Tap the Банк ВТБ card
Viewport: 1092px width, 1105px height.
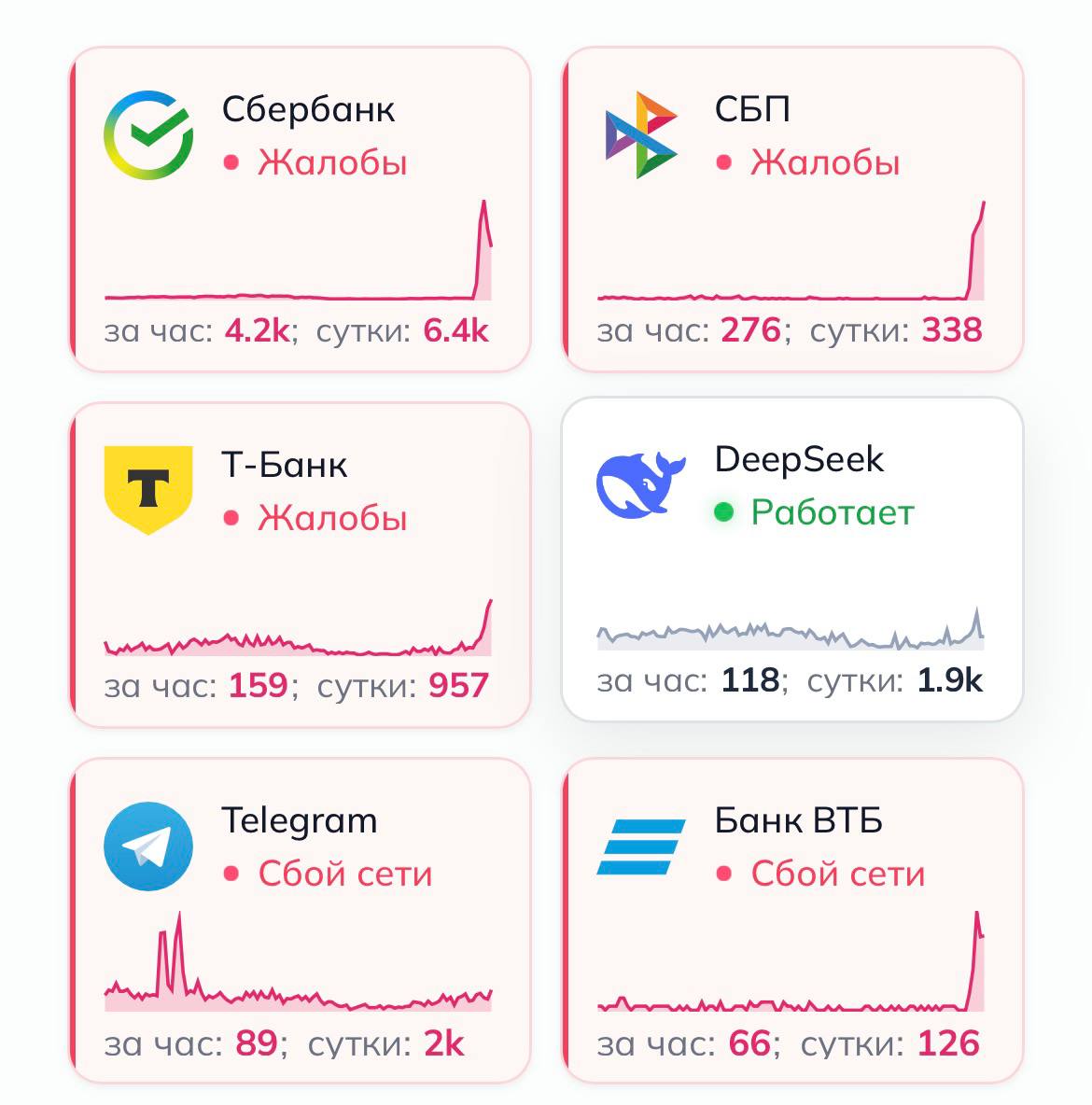793,919
